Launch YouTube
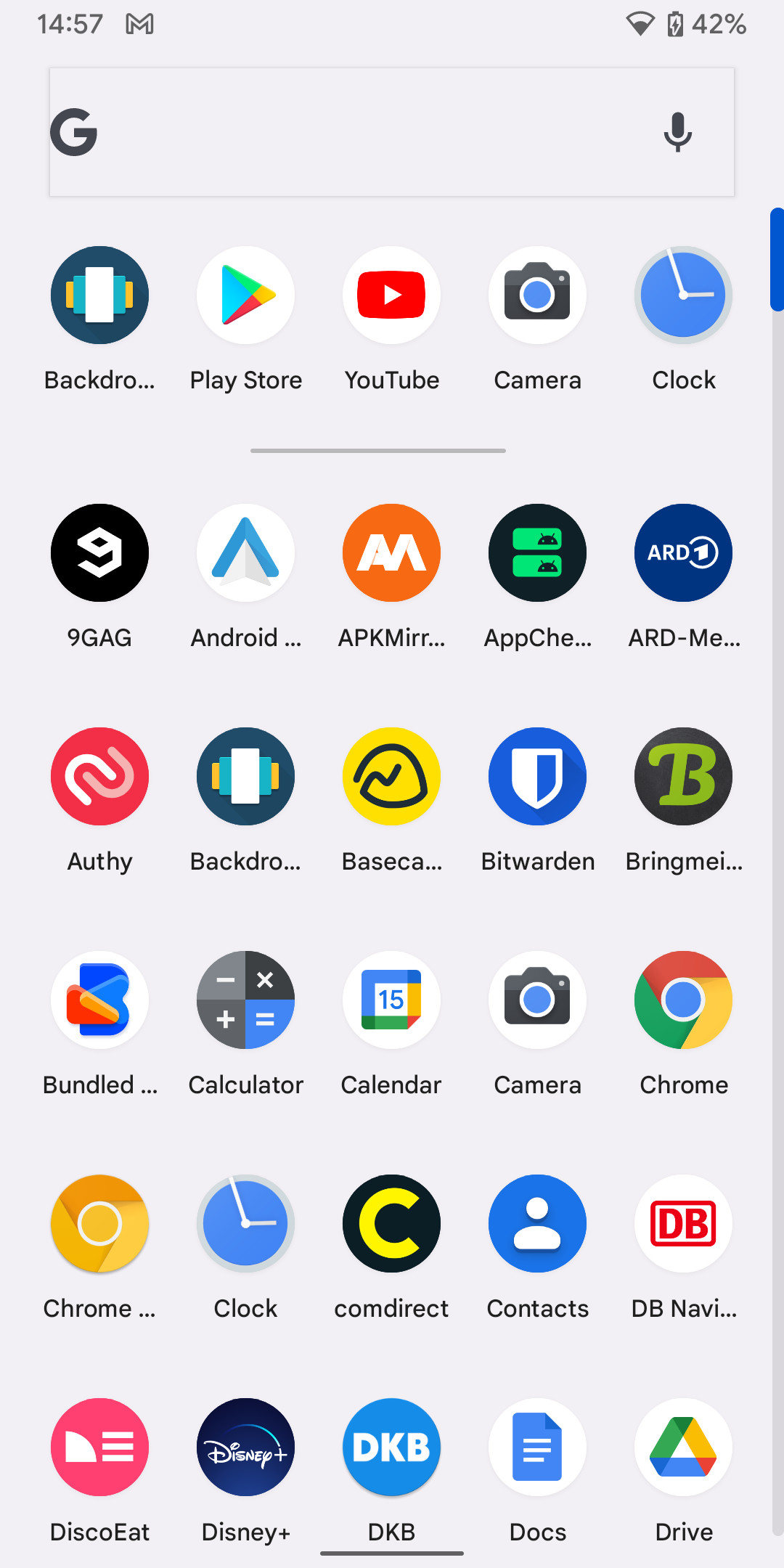Image resolution: width=784 pixels, height=1568 pixels. (391, 295)
